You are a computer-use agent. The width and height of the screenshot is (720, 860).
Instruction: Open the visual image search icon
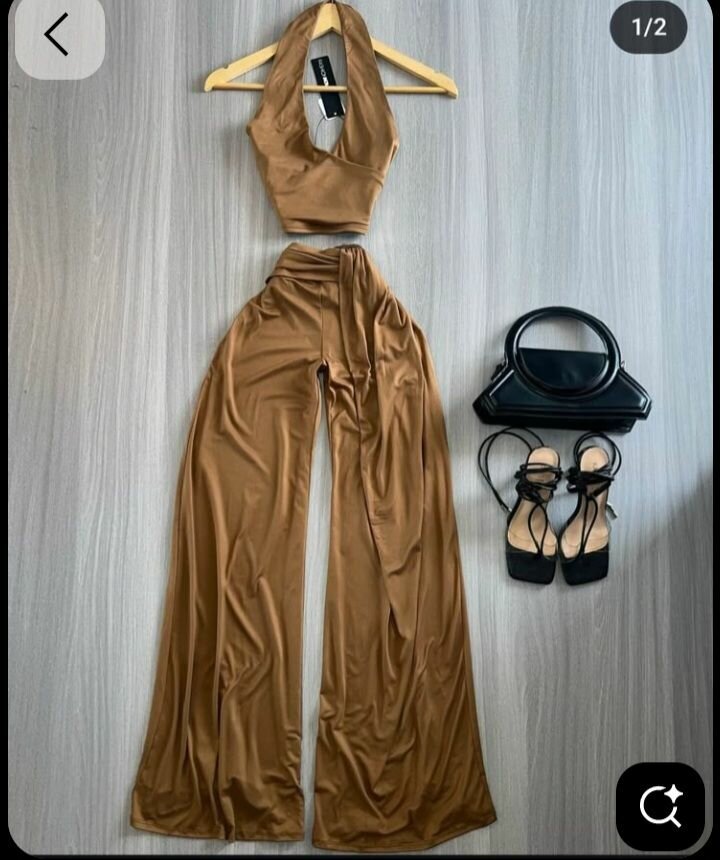660,806
